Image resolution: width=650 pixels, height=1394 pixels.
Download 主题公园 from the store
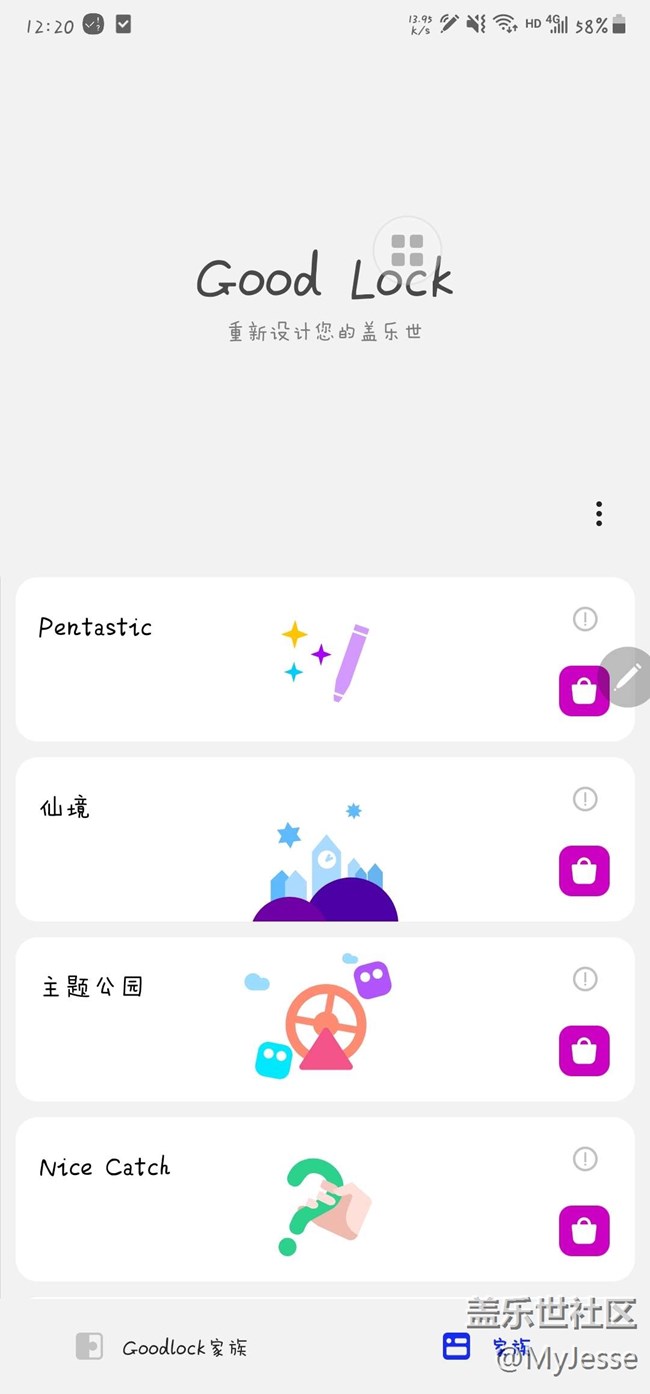pos(584,1051)
